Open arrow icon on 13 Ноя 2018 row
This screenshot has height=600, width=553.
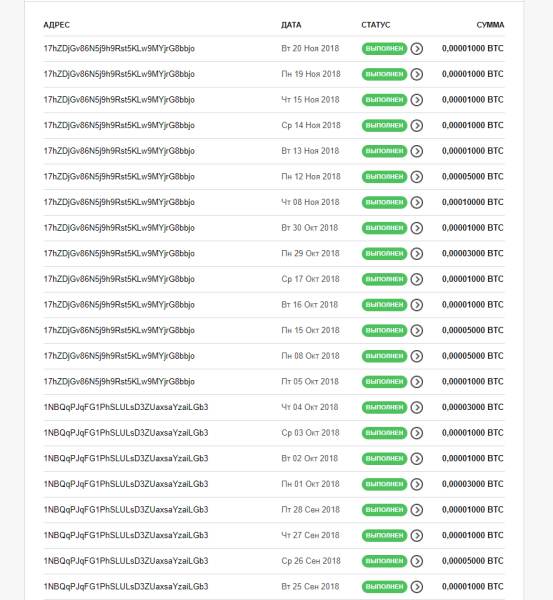point(417,151)
